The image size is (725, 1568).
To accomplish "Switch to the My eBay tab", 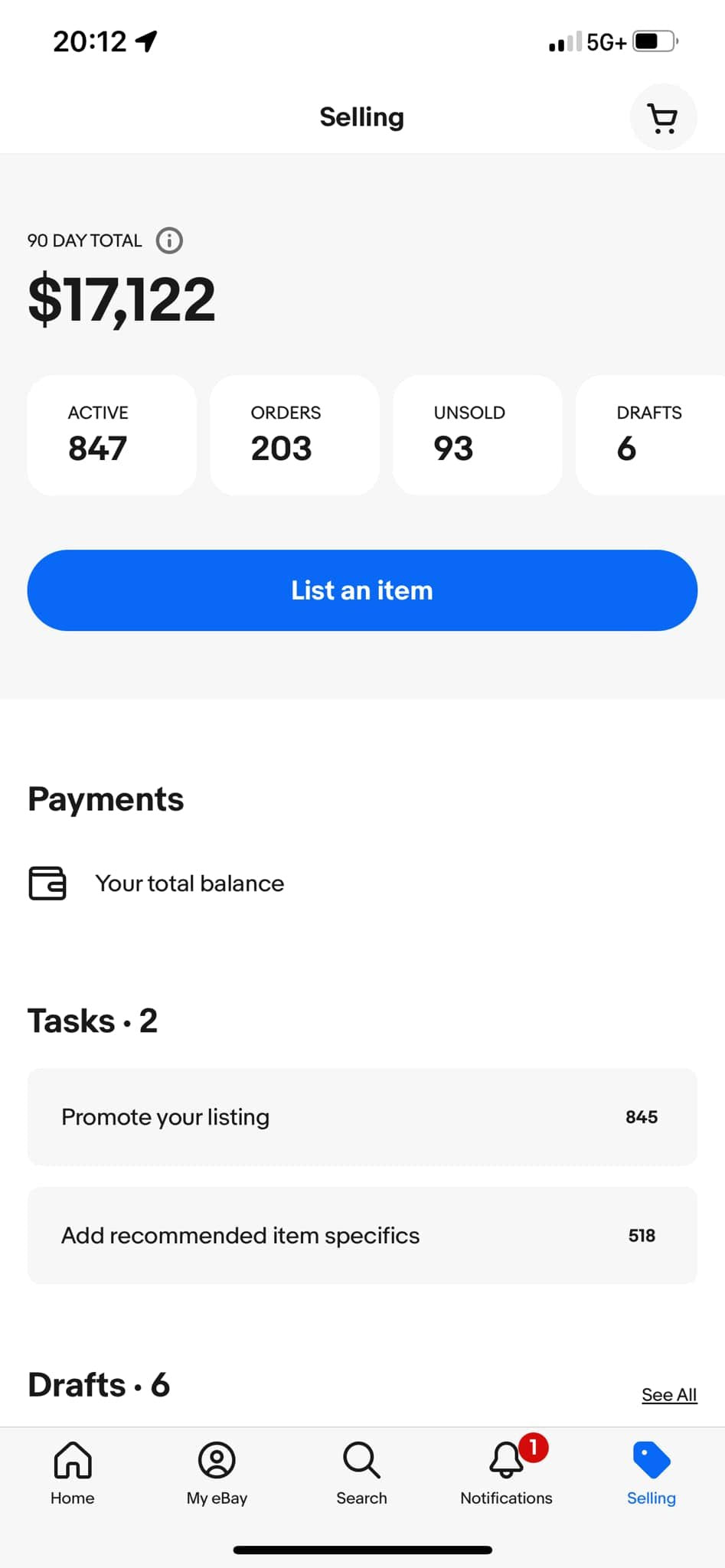I will 217,1473.
